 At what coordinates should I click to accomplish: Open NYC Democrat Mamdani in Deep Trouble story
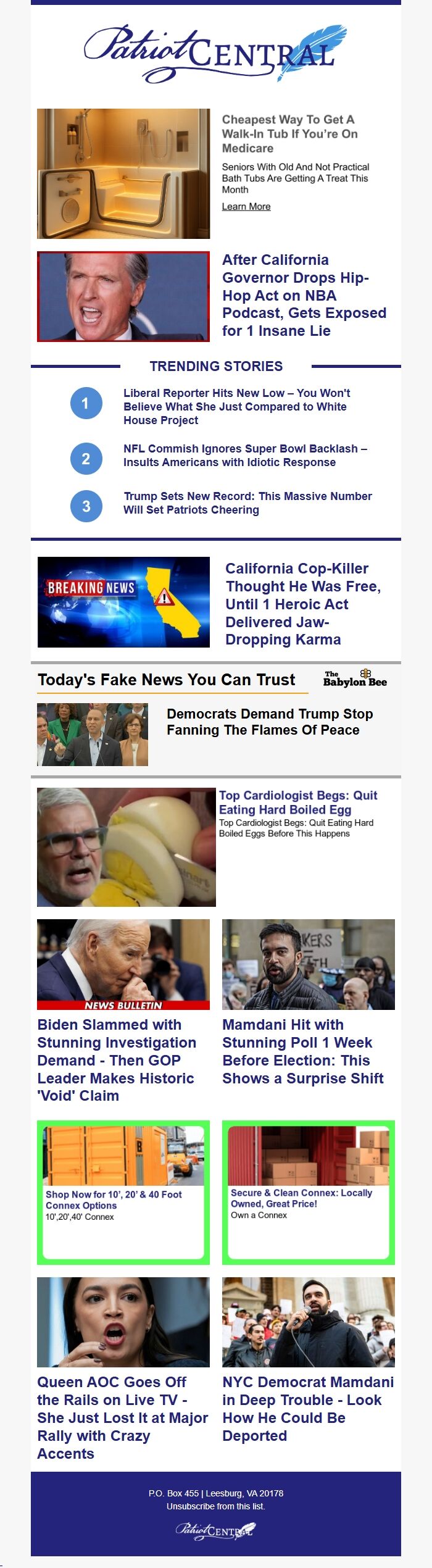pos(307,1408)
